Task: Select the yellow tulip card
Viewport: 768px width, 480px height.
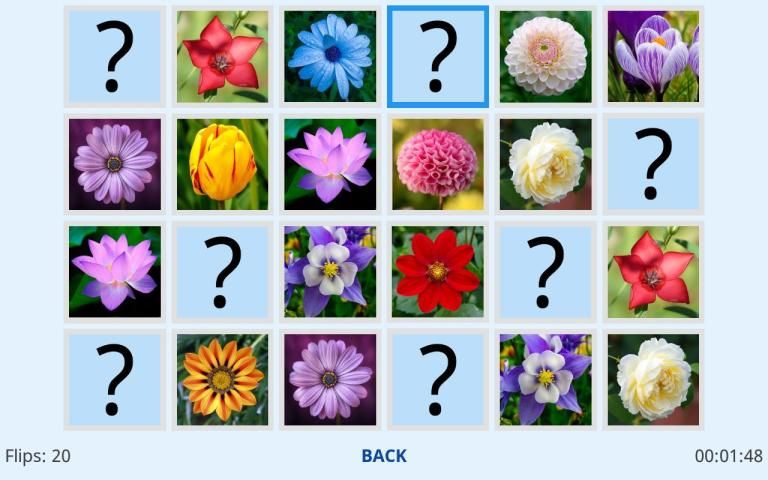Action: point(222,164)
